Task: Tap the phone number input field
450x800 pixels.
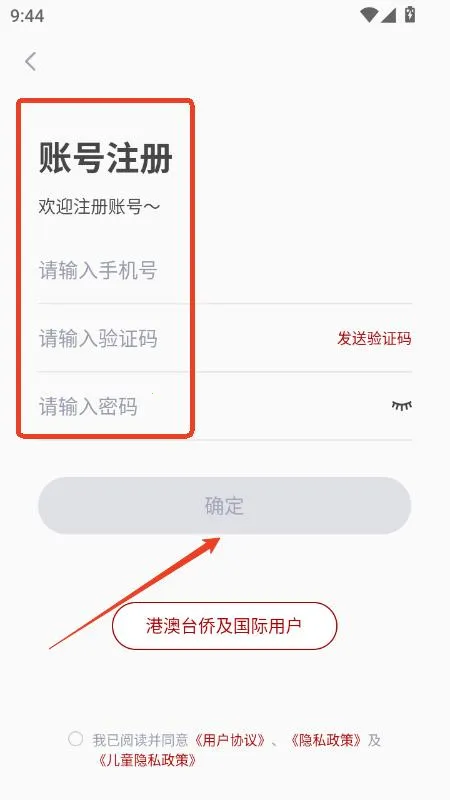Action: [225, 270]
